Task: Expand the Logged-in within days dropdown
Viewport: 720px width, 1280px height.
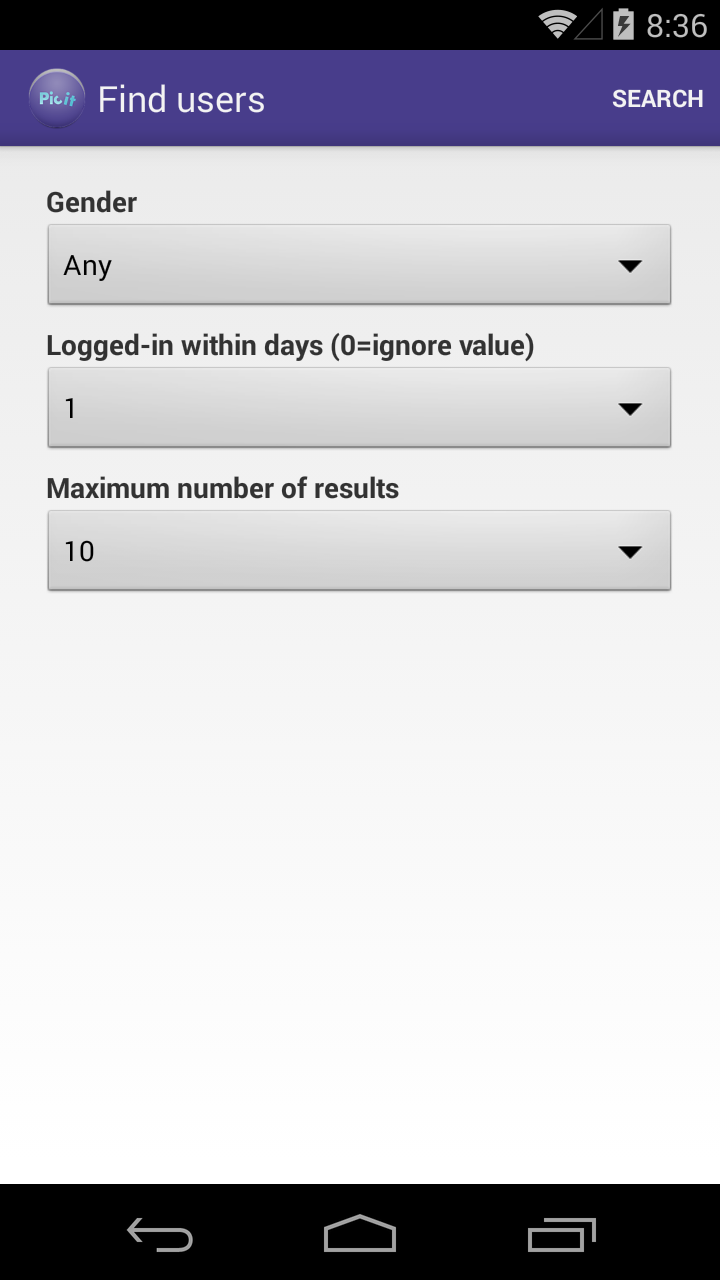Action: pyautogui.click(x=359, y=408)
